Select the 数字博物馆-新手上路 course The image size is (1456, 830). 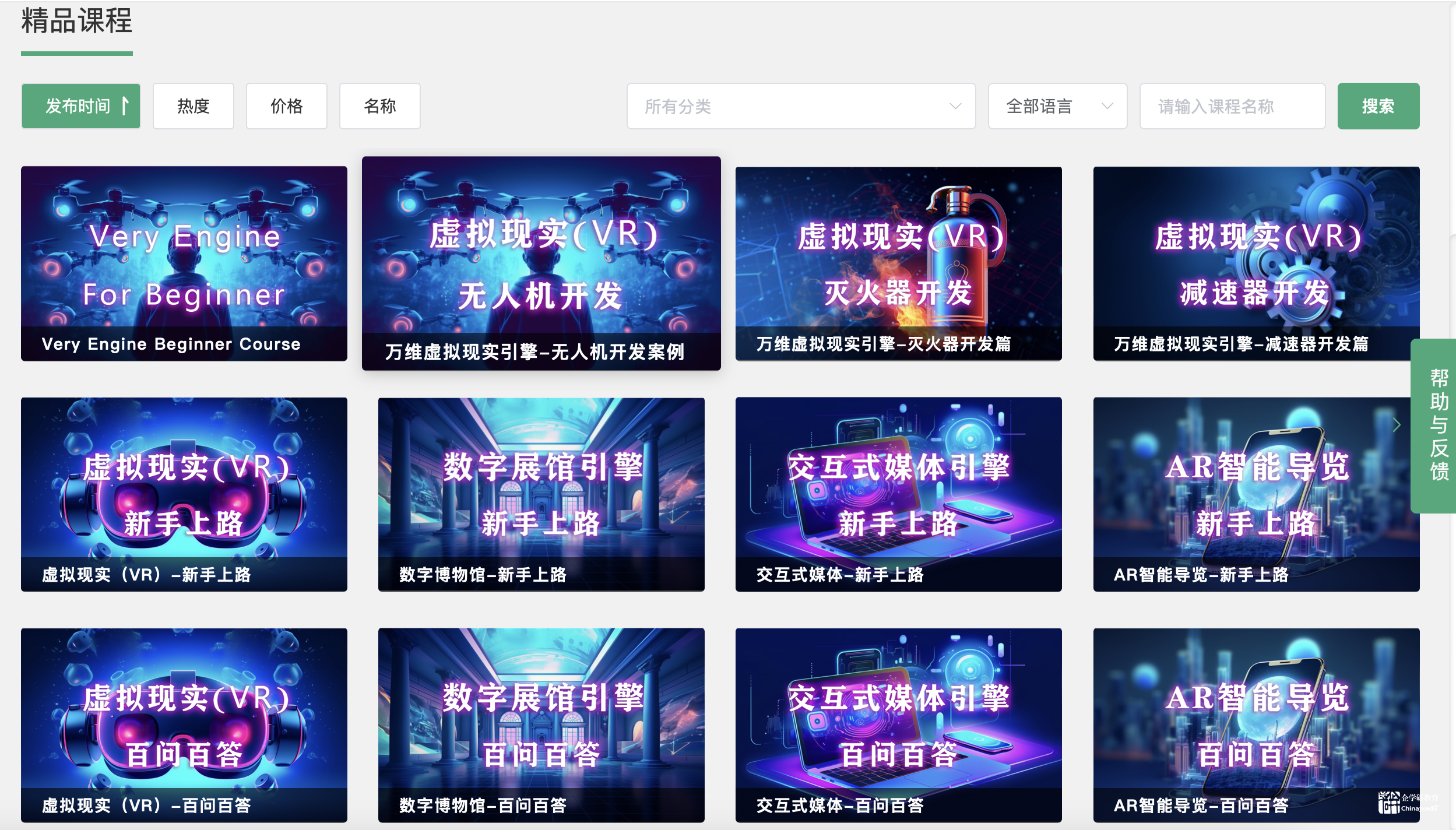tap(541, 494)
